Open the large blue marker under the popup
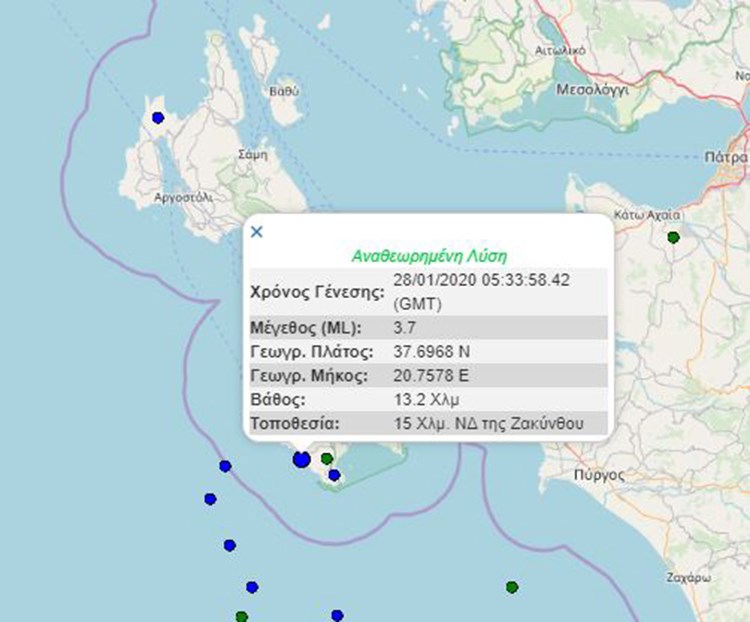Screen dimensions: 750x622 pos(301,459)
